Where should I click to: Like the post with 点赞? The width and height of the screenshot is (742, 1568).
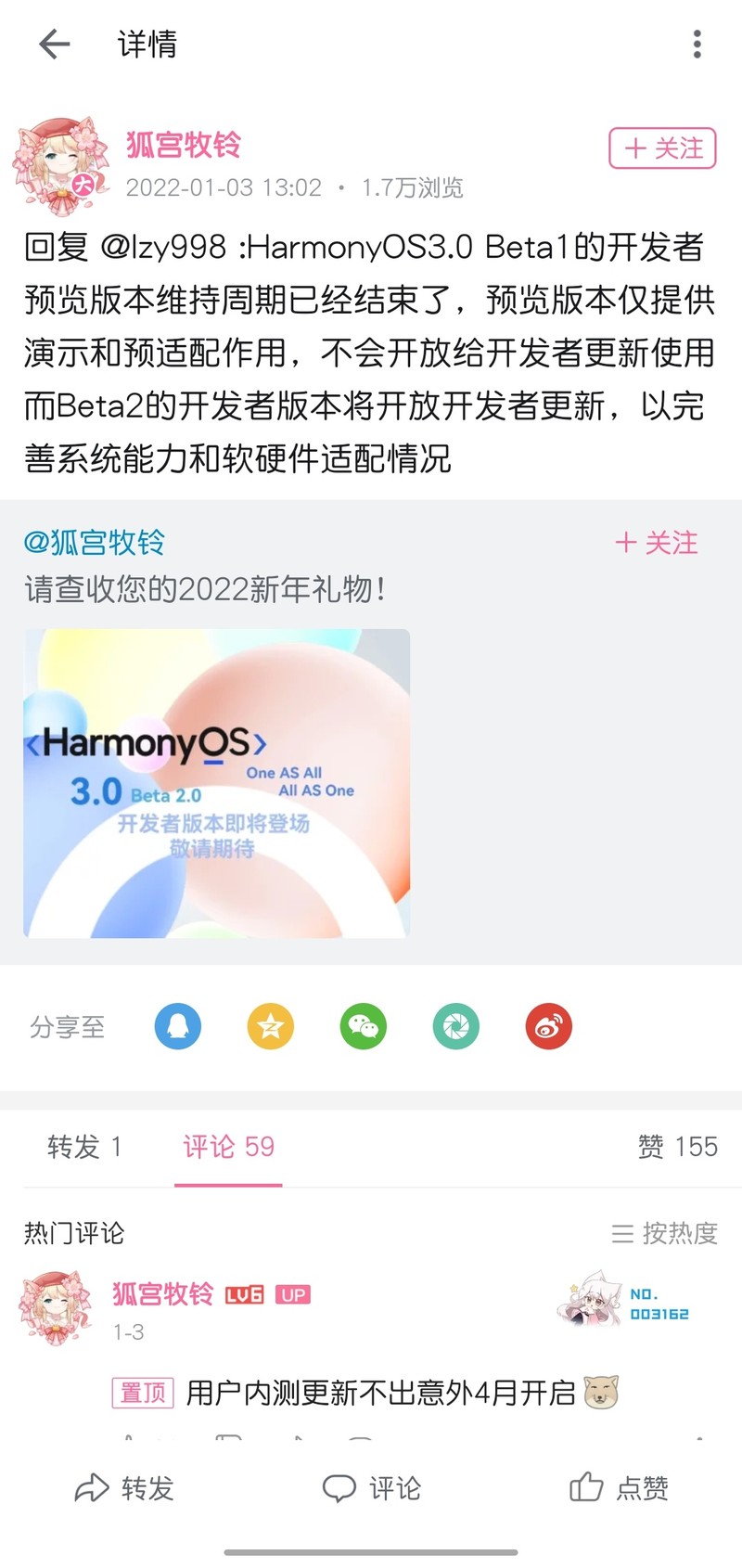tap(619, 1488)
